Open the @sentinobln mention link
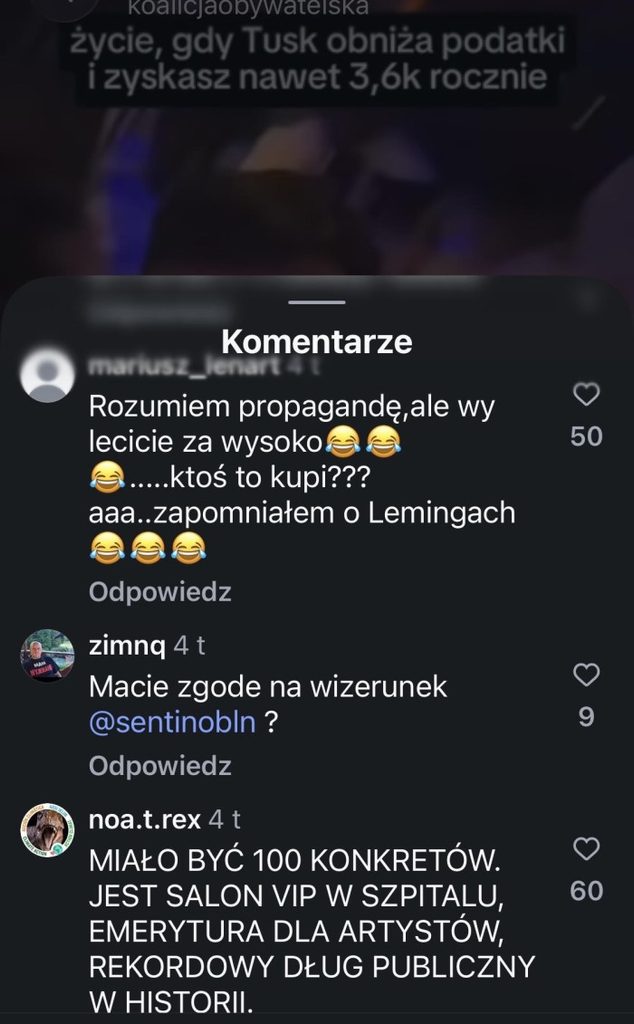Screen dimensions: 634x1024 click(x=172, y=722)
